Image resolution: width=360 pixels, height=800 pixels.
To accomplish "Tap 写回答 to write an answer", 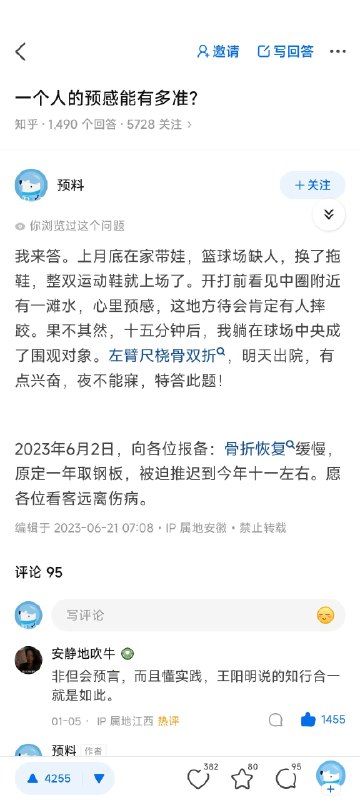I will click(x=286, y=51).
